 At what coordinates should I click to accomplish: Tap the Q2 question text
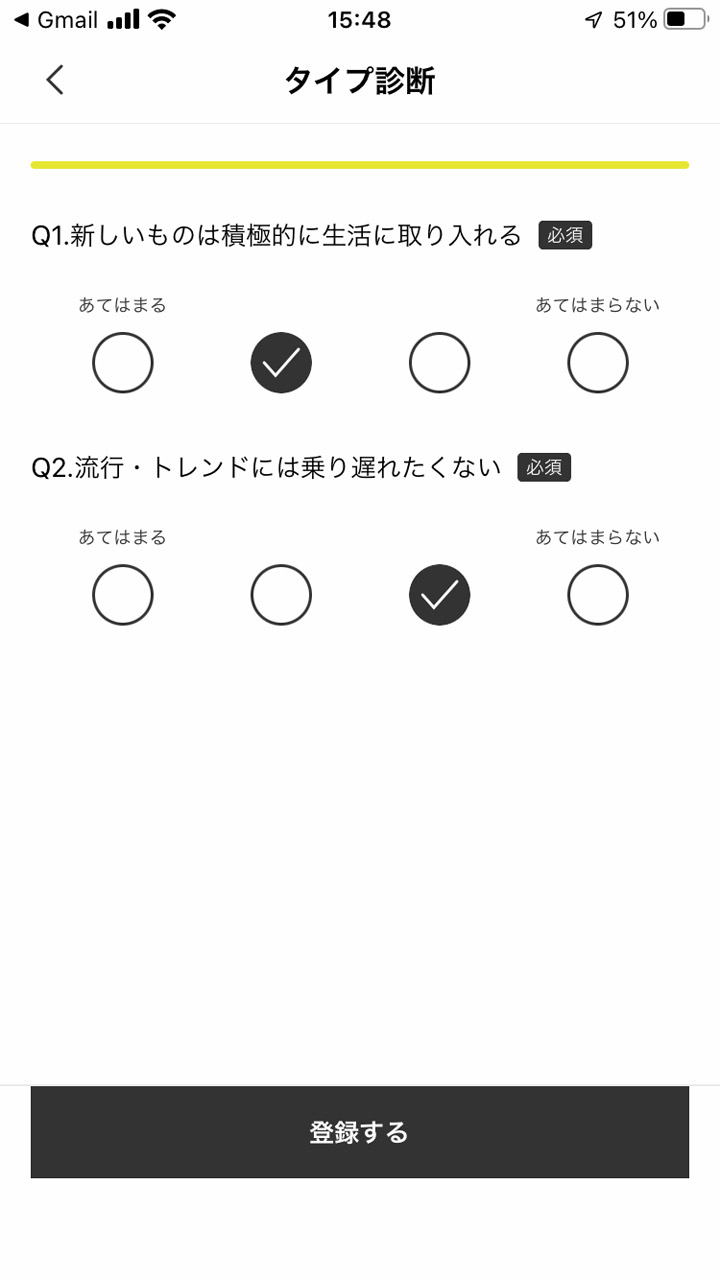coord(265,466)
